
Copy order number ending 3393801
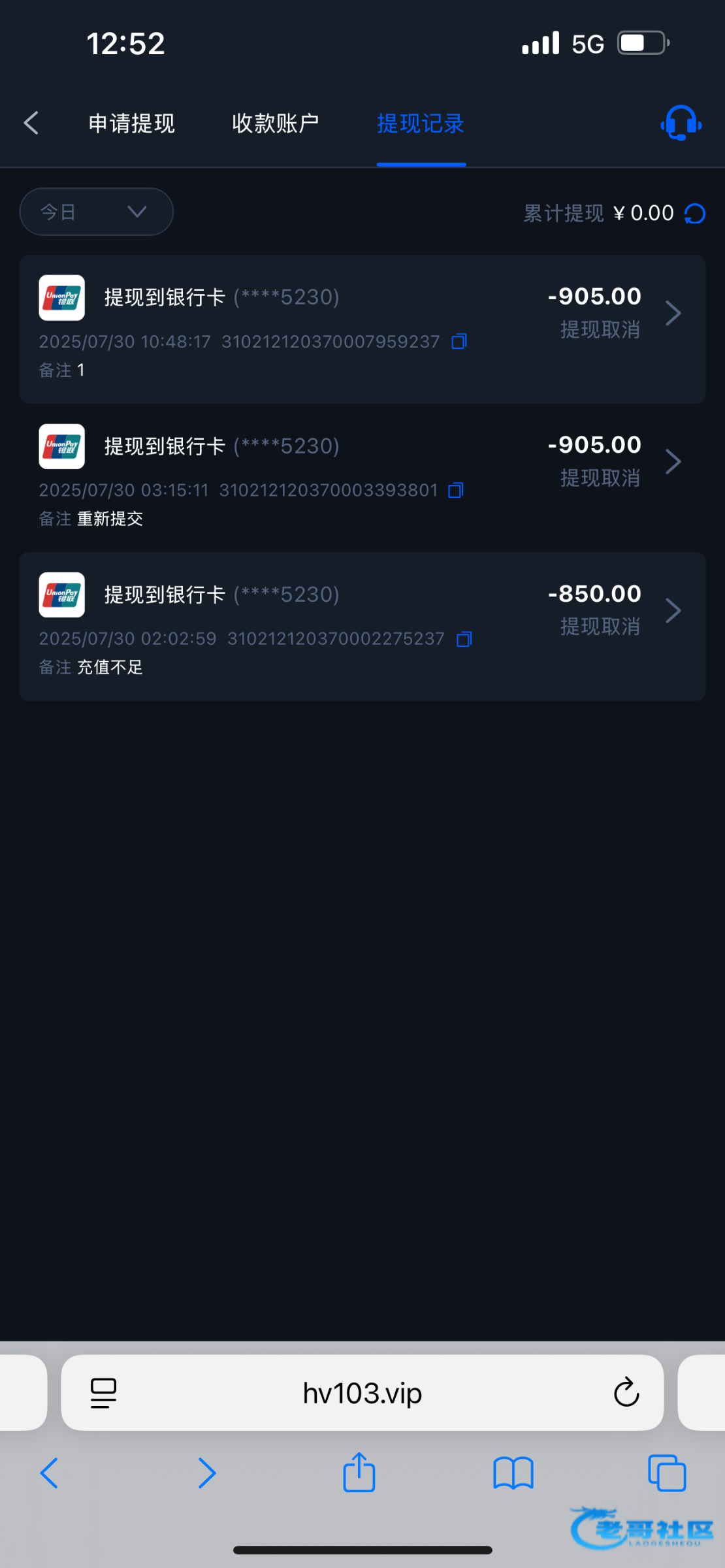point(456,490)
